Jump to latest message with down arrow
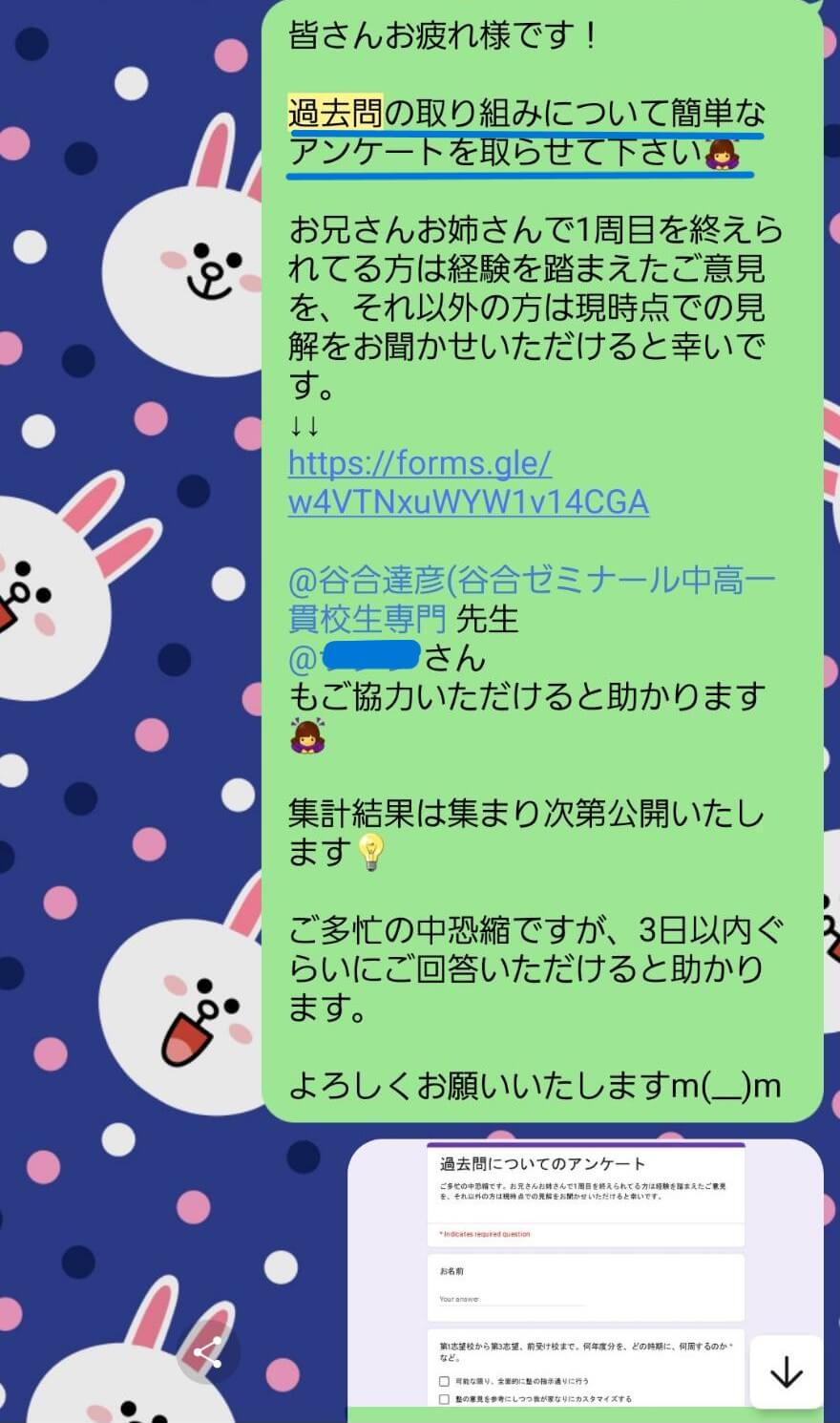Screen dimensions: 840x1423 (786, 1371)
